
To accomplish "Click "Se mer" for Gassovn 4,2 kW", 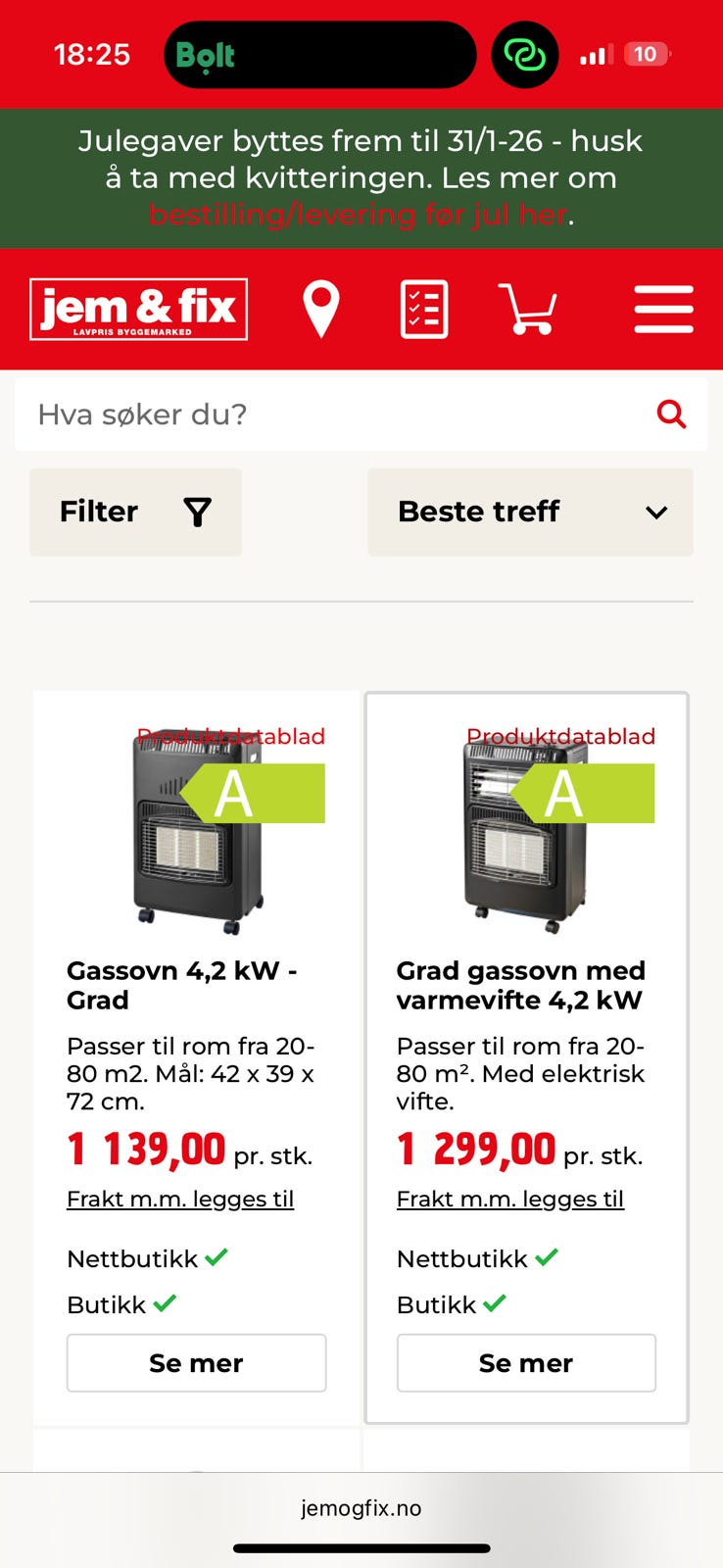I will click(196, 1362).
